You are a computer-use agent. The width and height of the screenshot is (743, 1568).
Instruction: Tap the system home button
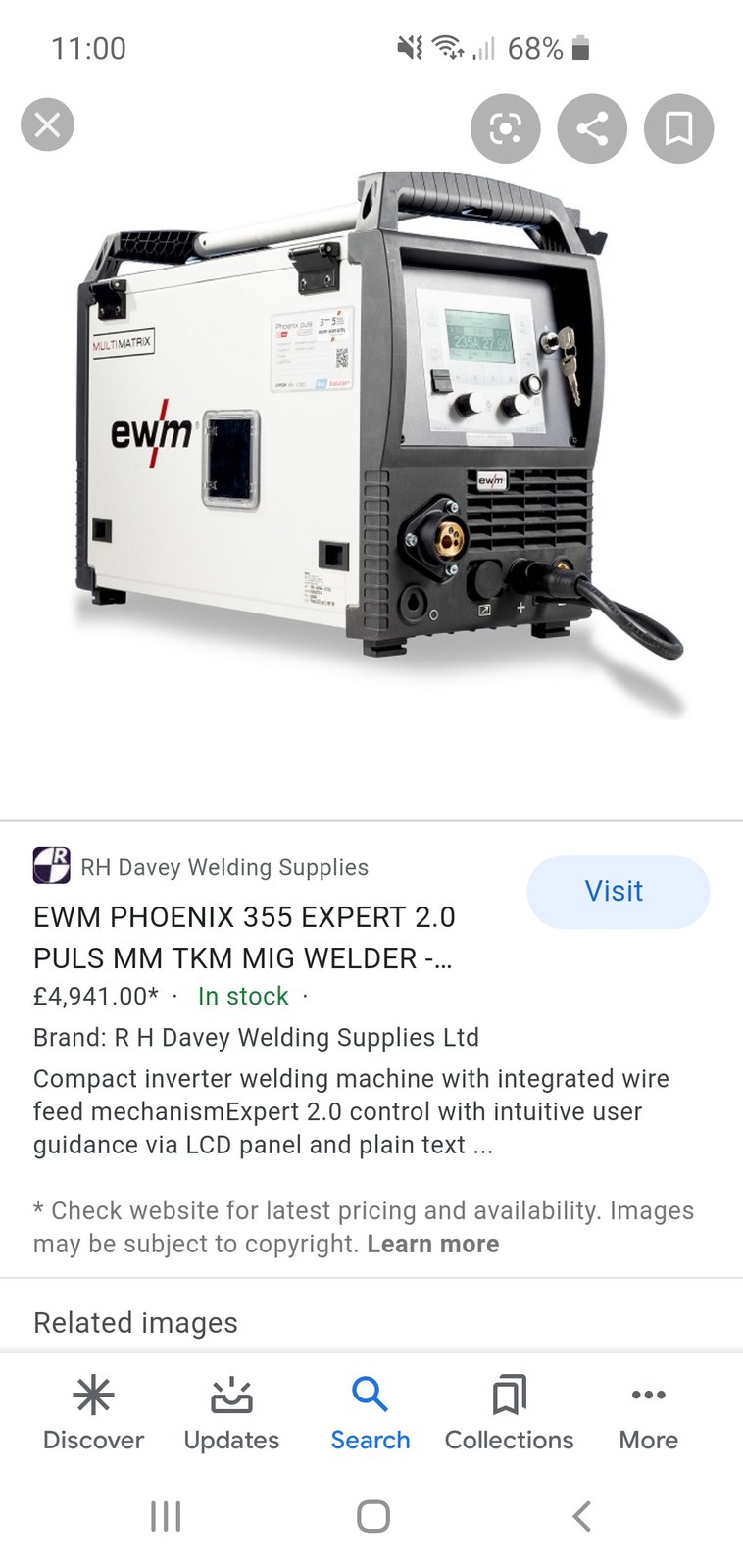[372, 1516]
